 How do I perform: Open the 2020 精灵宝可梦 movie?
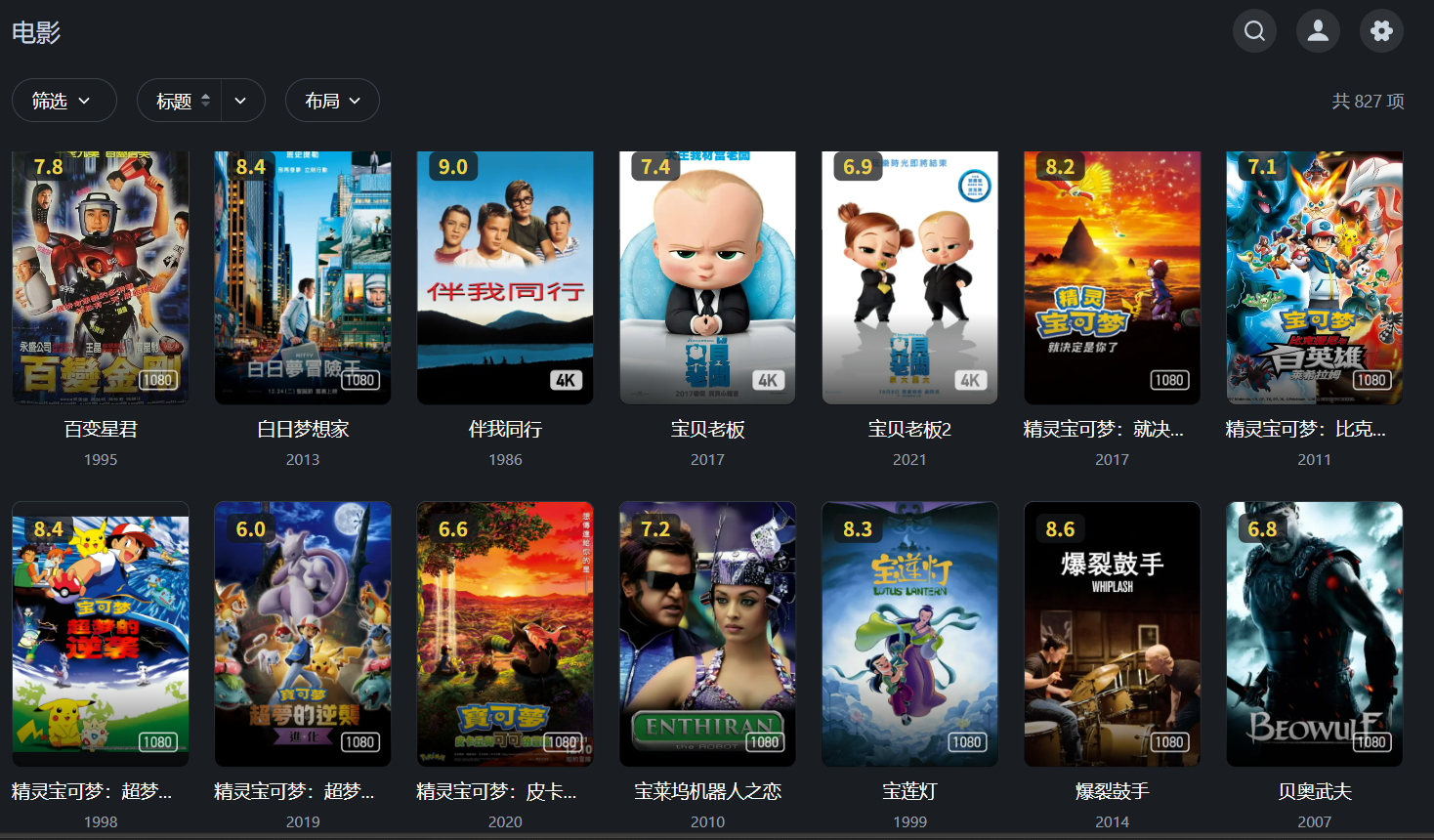505,635
